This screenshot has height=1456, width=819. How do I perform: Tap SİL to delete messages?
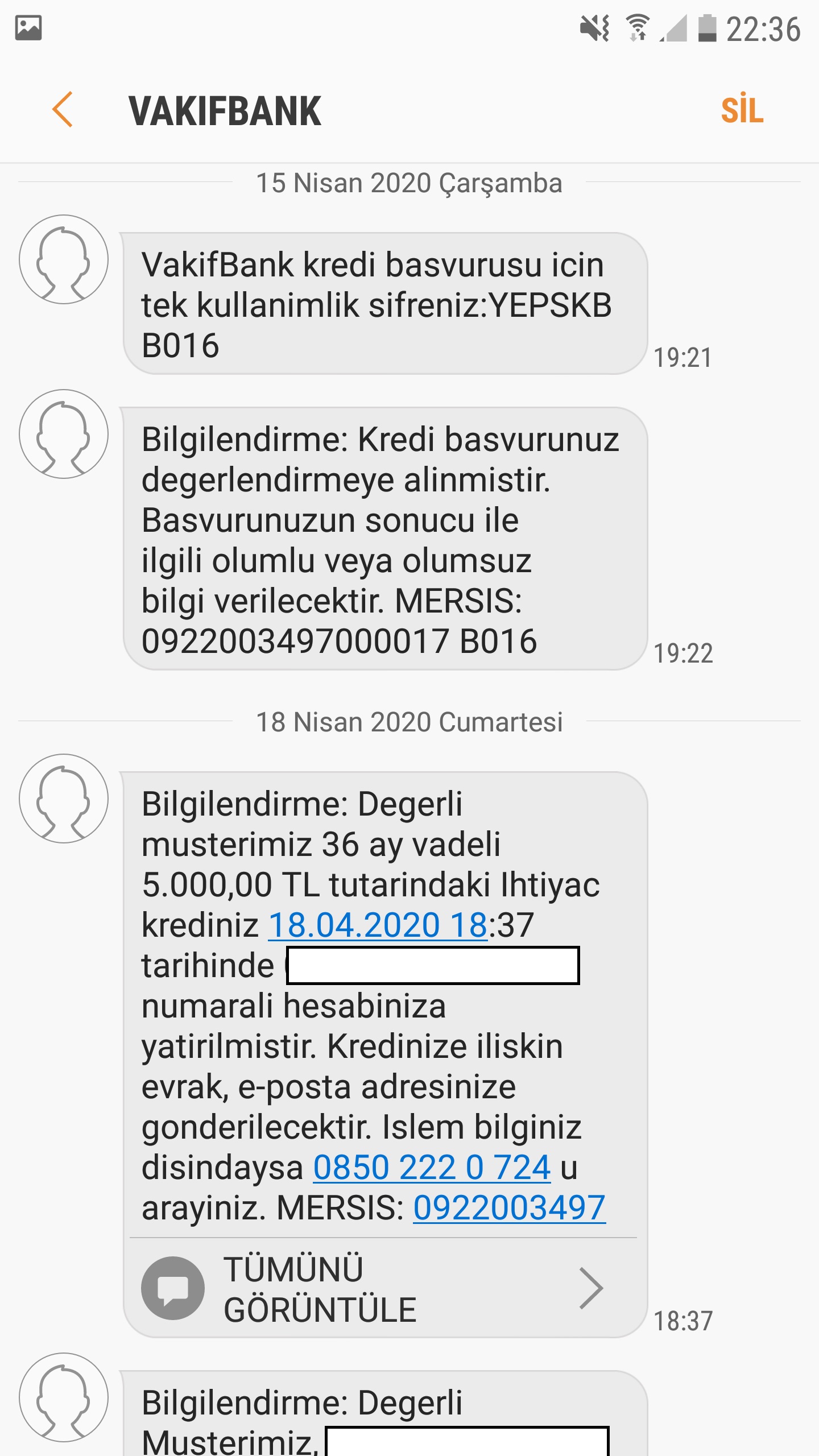[x=742, y=109]
